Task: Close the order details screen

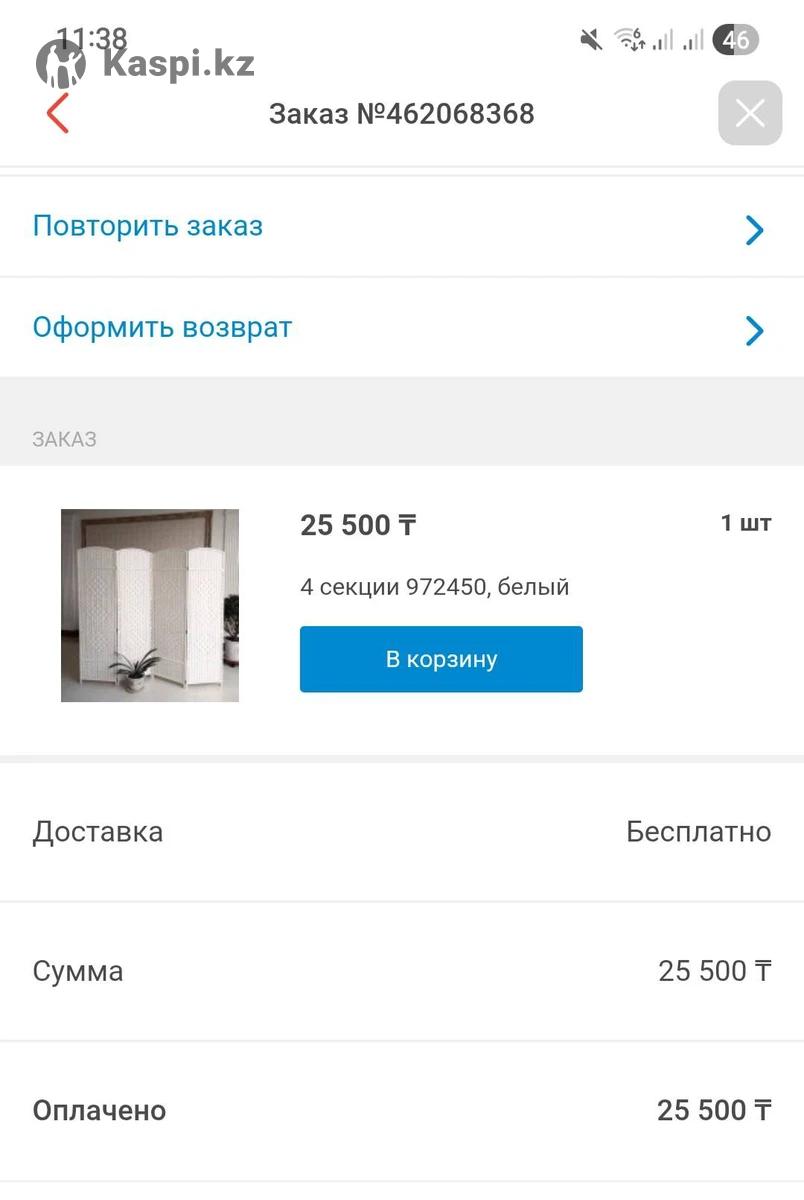Action: (x=749, y=113)
